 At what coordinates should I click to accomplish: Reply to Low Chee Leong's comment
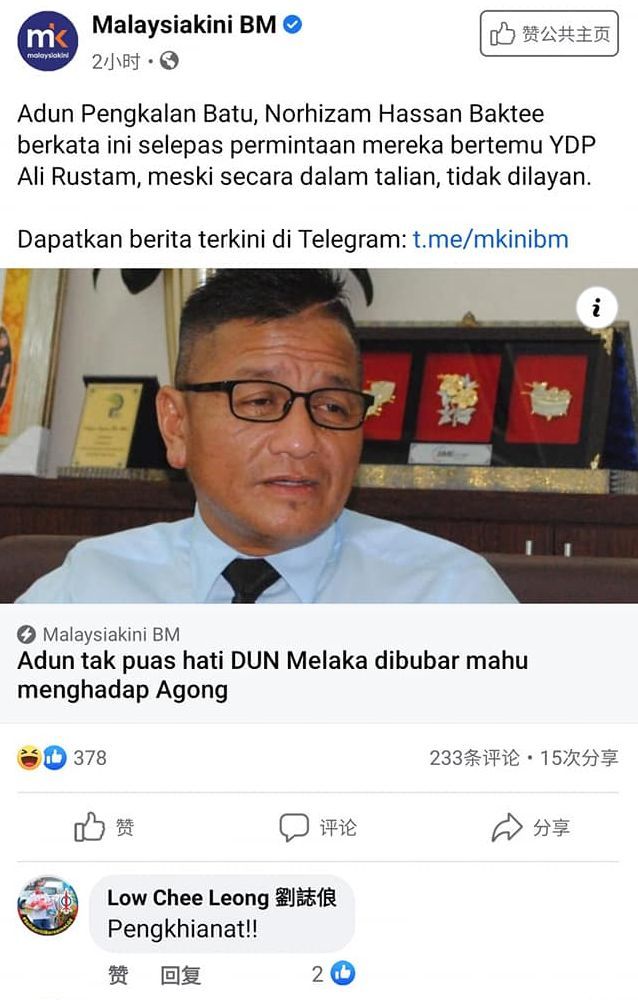pos(180,975)
